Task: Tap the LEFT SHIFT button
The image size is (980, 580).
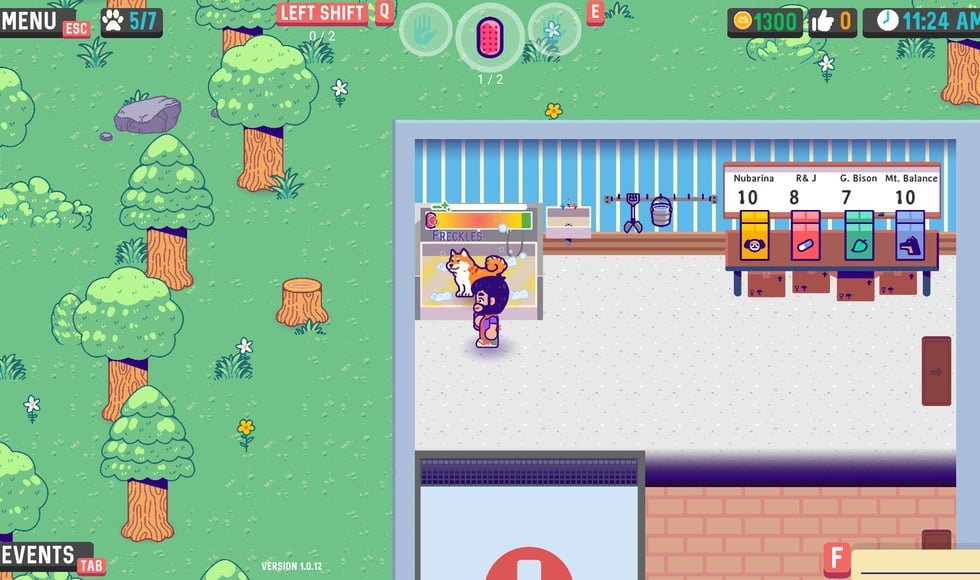Action: tap(322, 13)
